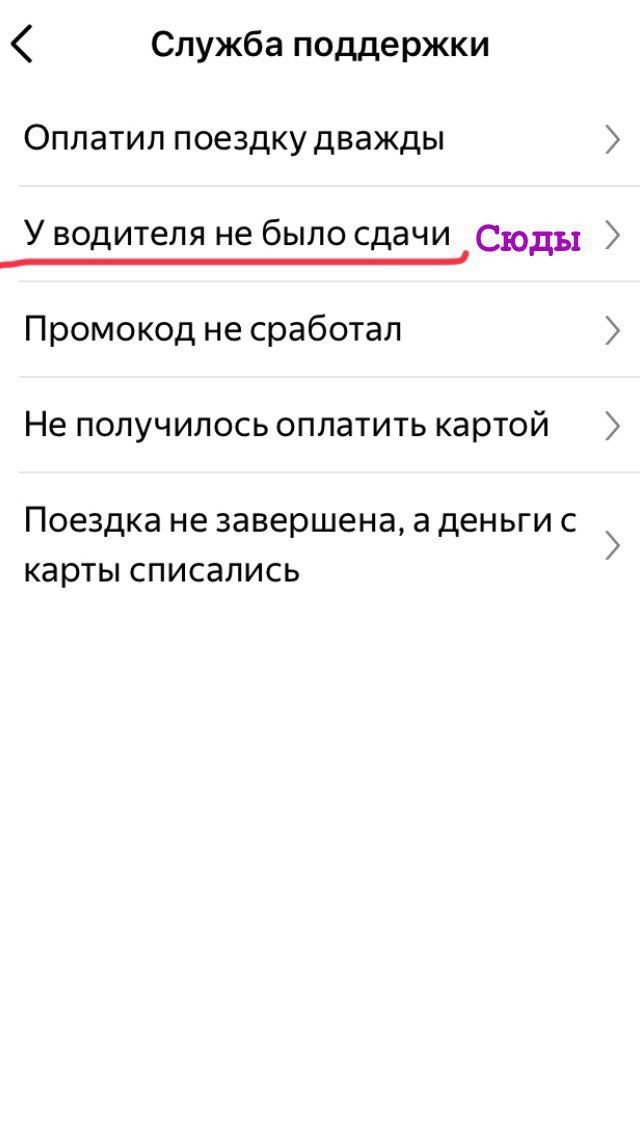Choose «Не получилось оплатить картой»
Screen dimensions: 640x1136
[x=320, y=426]
